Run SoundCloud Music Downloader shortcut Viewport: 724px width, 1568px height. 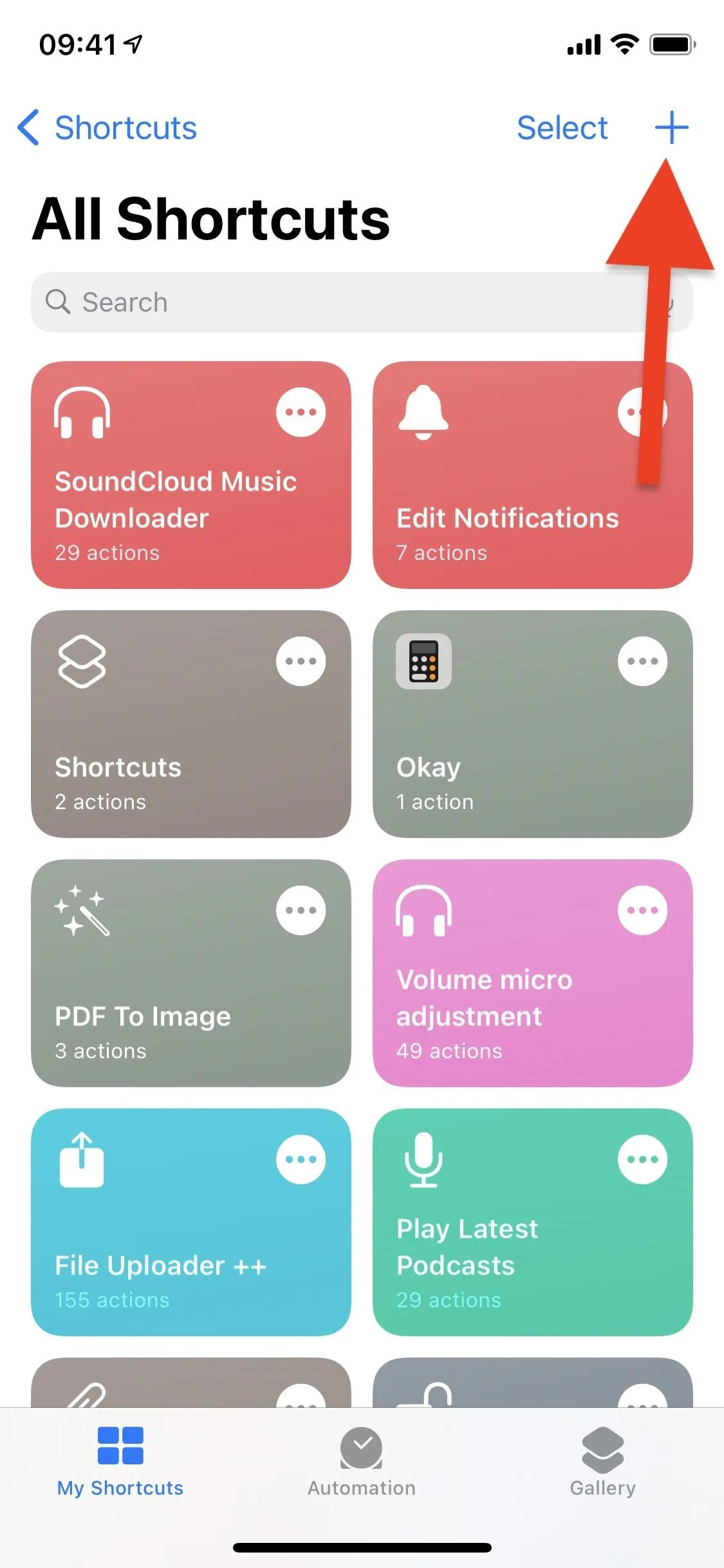pos(191,475)
